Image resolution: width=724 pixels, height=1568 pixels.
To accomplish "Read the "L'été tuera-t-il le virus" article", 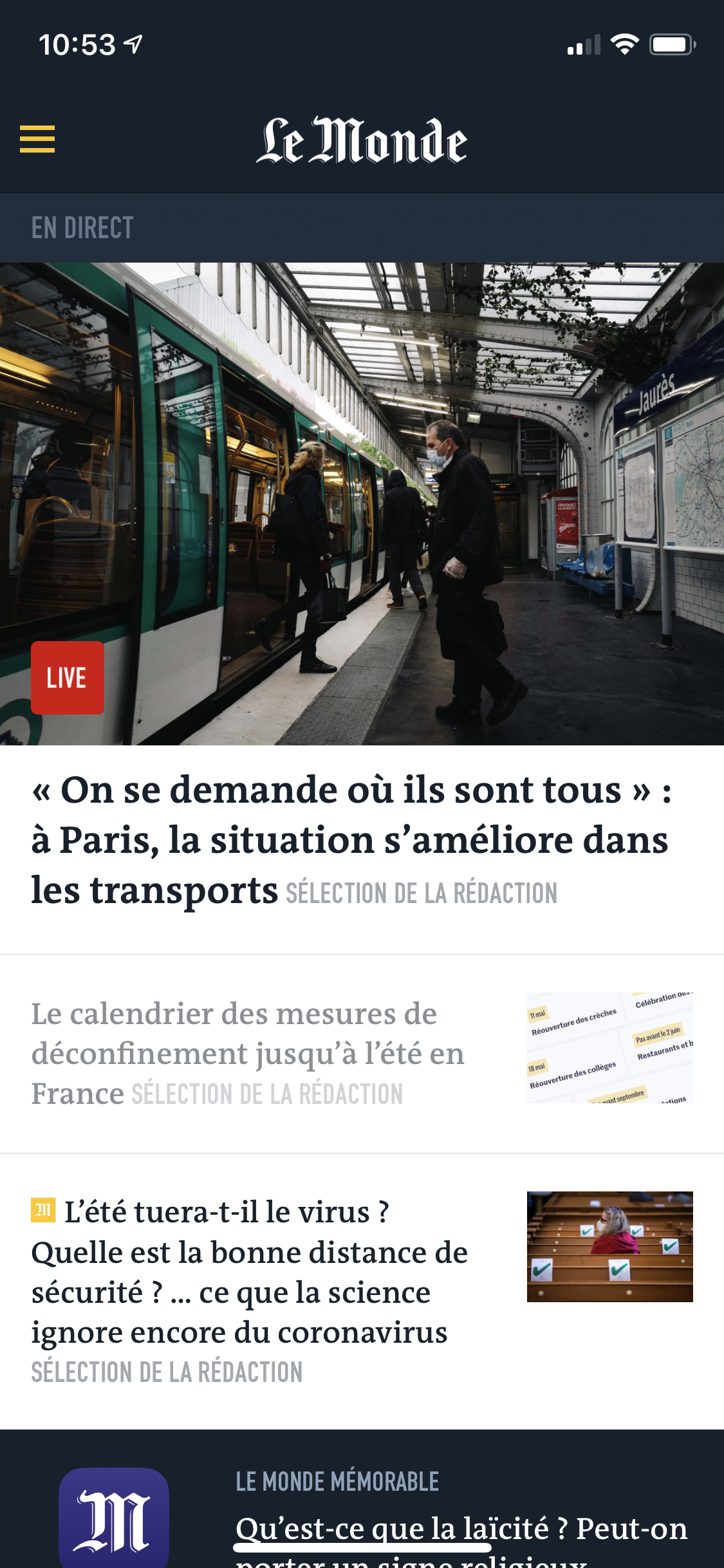I will pyautogui.click(x=250, y=1271).
